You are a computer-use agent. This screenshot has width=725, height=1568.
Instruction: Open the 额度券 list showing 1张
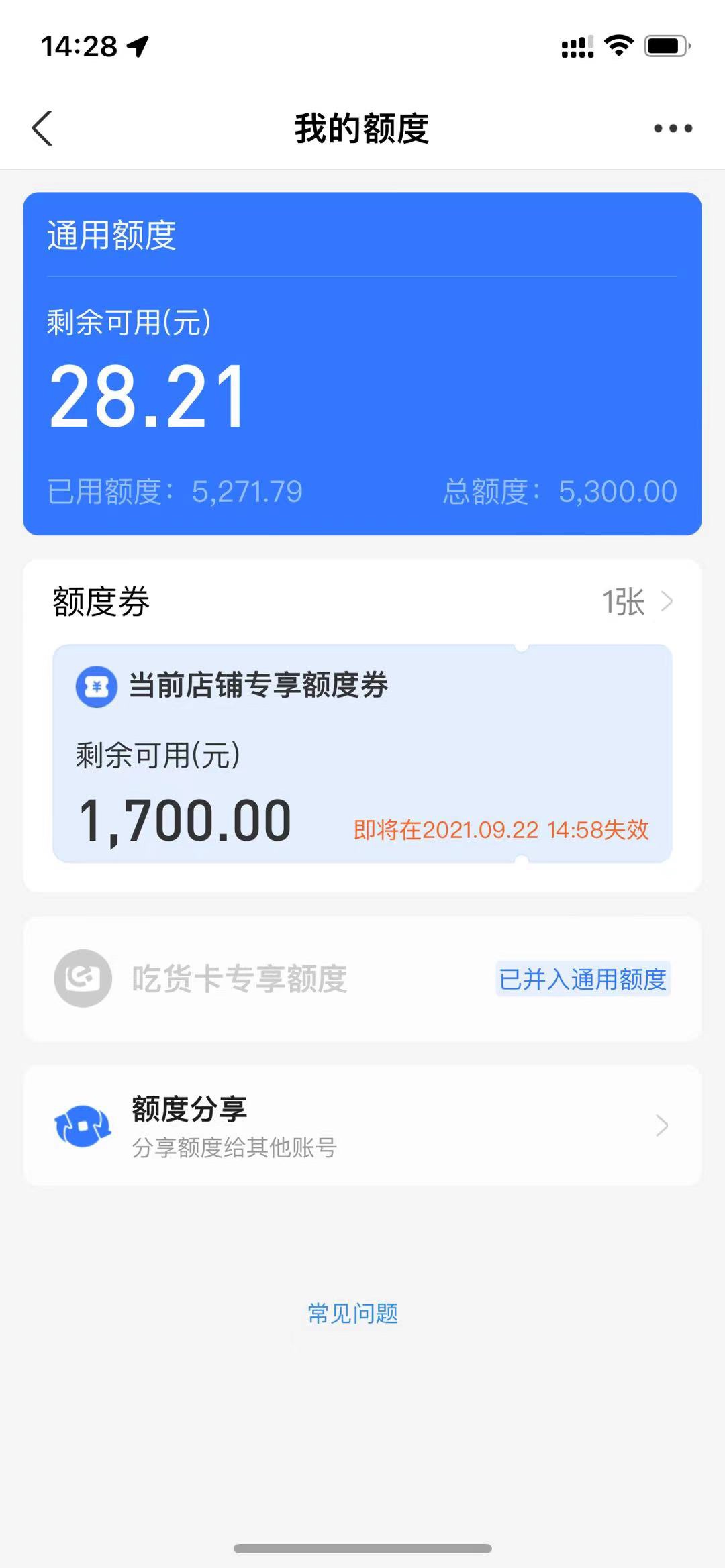pos(636,602)
